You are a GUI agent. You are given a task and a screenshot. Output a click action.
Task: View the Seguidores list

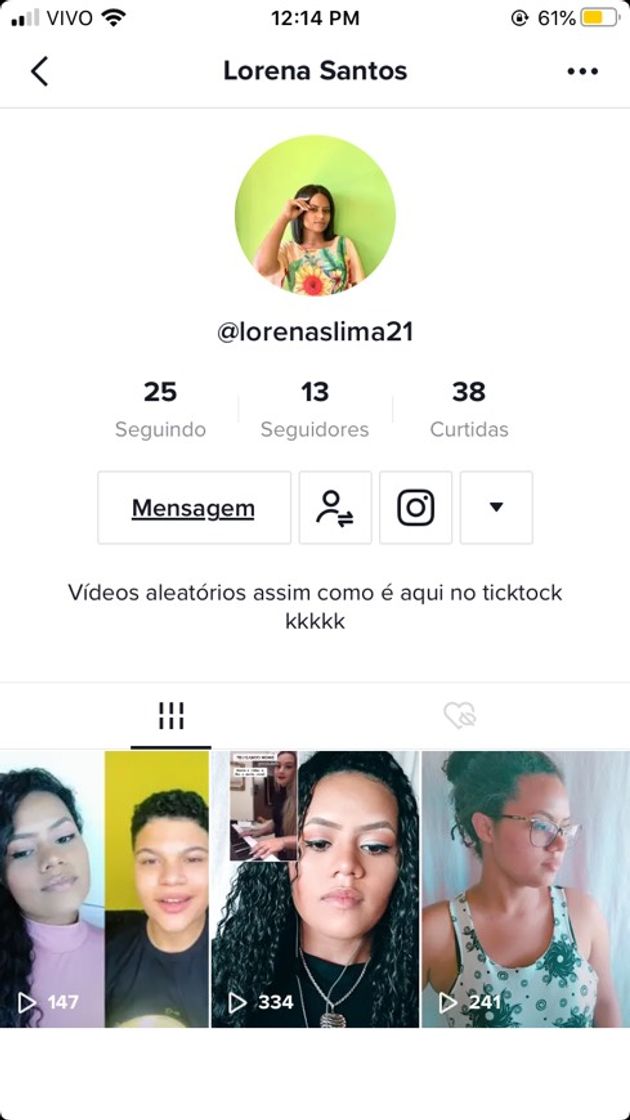[315, 408]
